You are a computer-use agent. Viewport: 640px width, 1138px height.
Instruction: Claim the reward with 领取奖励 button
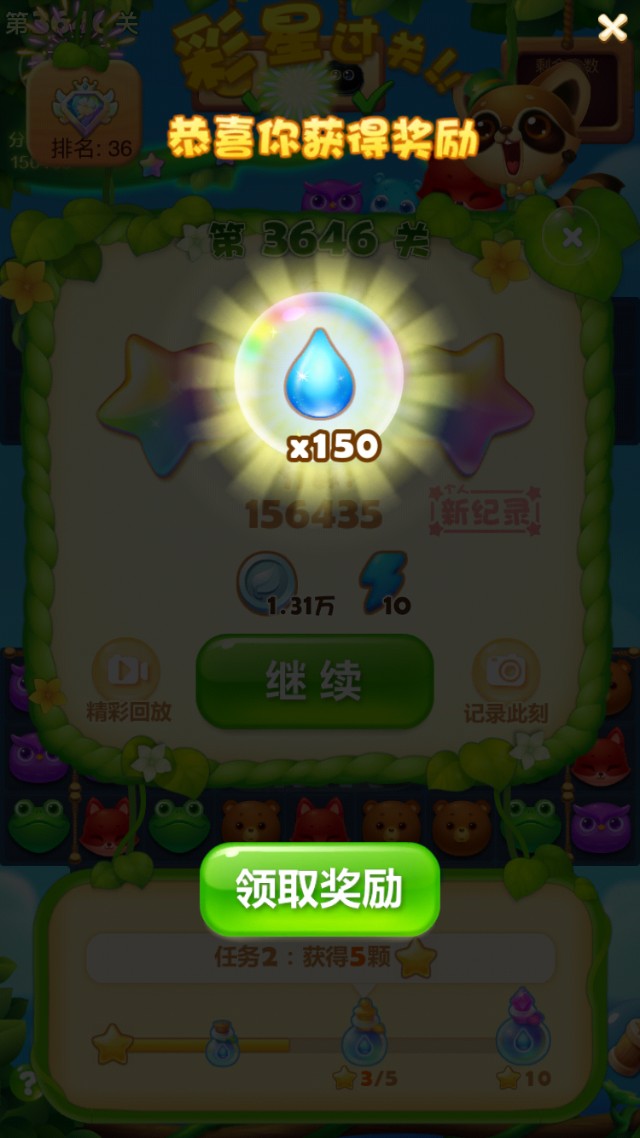(x=320, y=889)
